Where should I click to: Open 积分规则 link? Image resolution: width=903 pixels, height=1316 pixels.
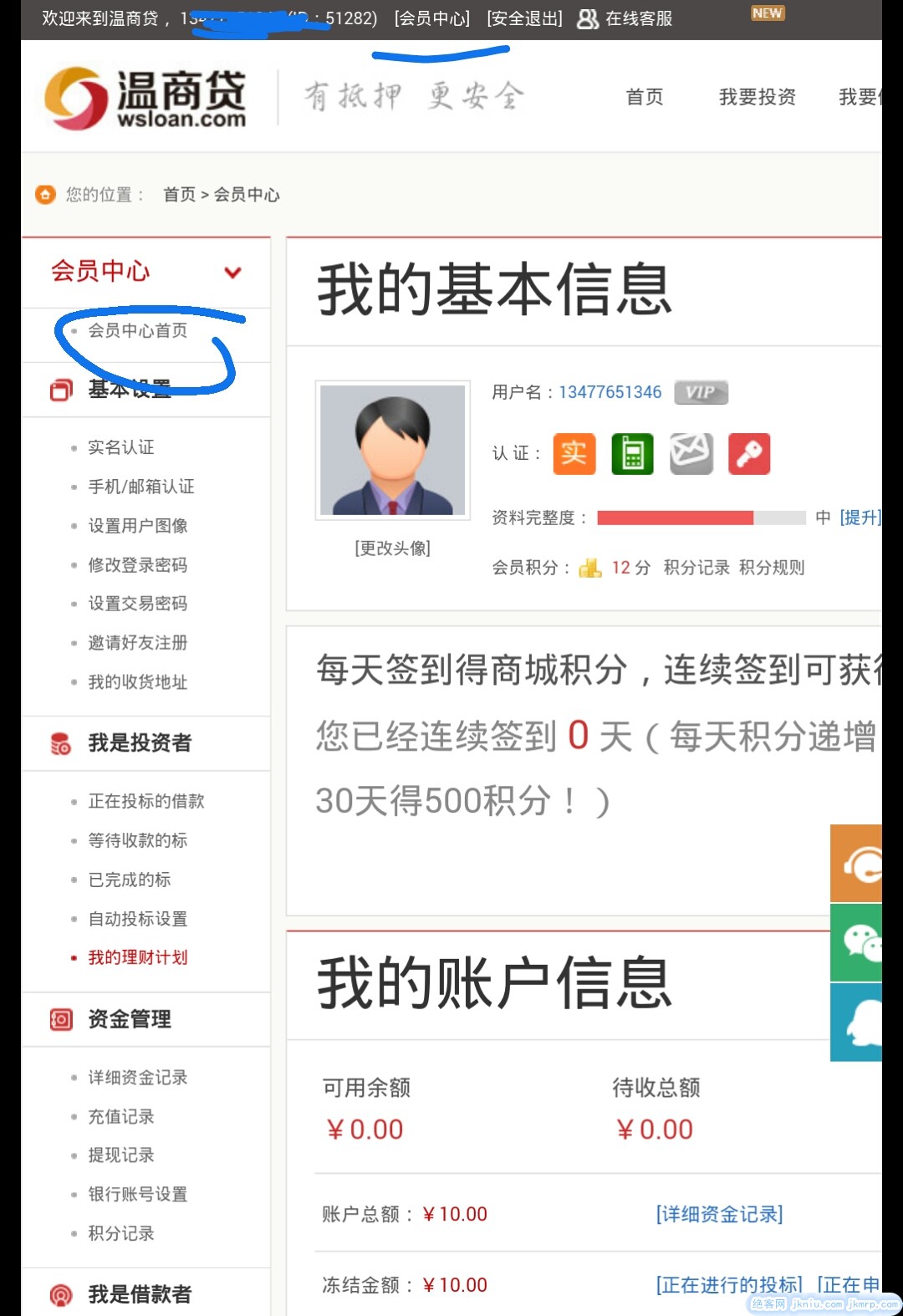tap(771, 568)
